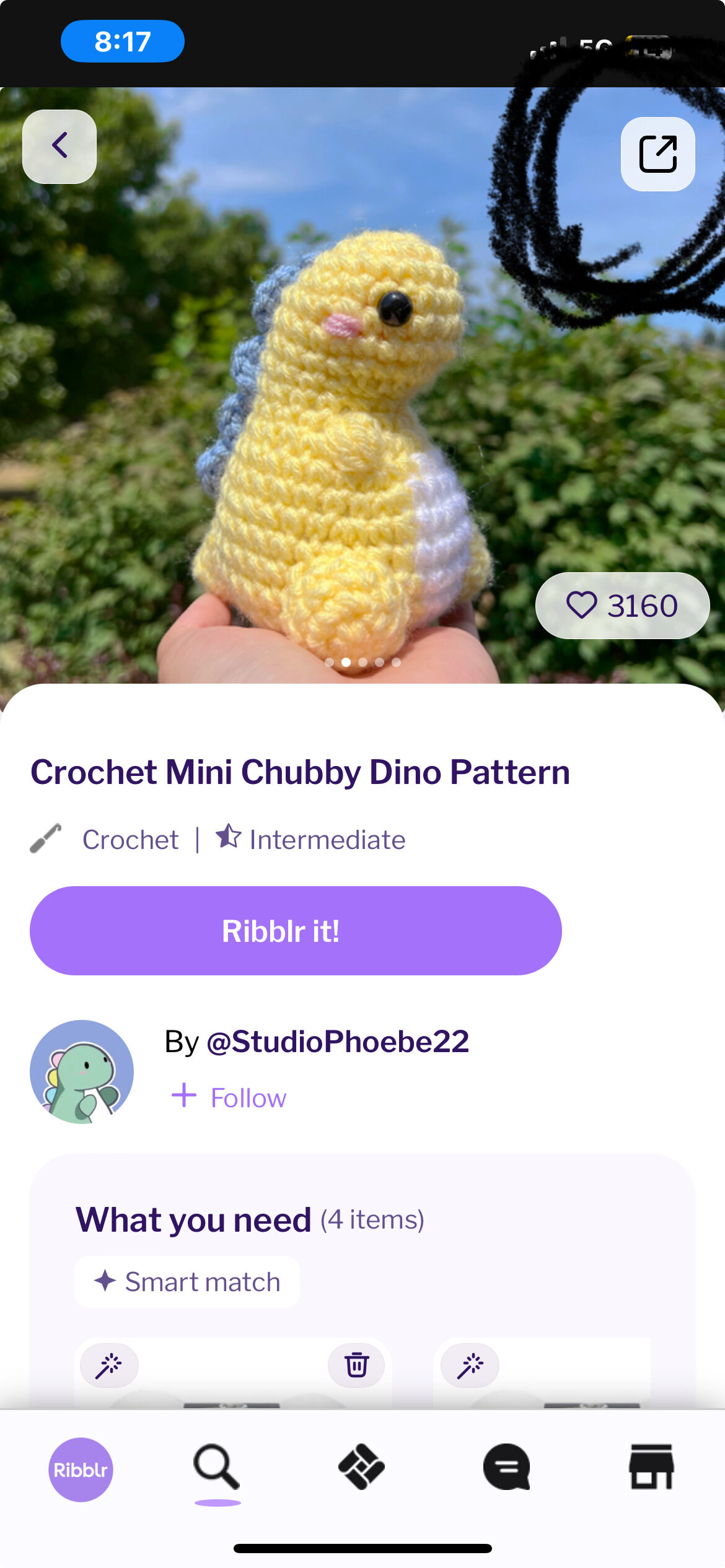
Task: Select the Smart match chip
Action: pos(187,1281)
